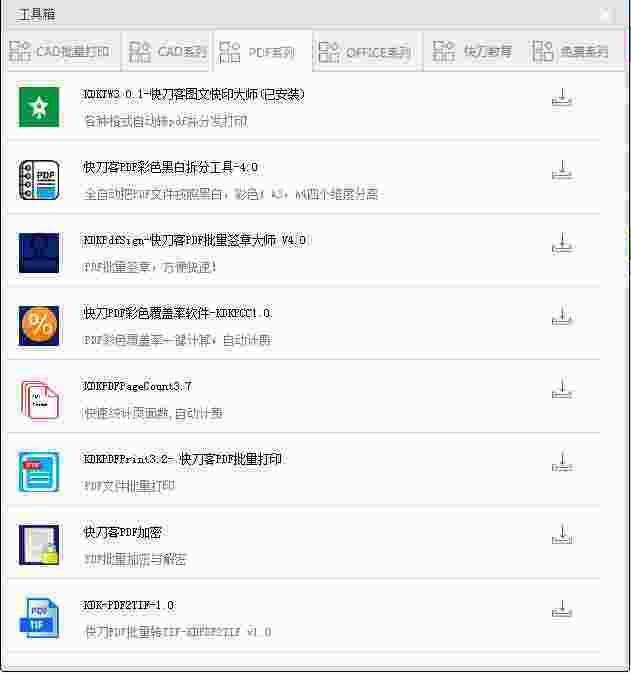Close the 工具箱 window
The image size is (631, 674).
pos(605,15)
